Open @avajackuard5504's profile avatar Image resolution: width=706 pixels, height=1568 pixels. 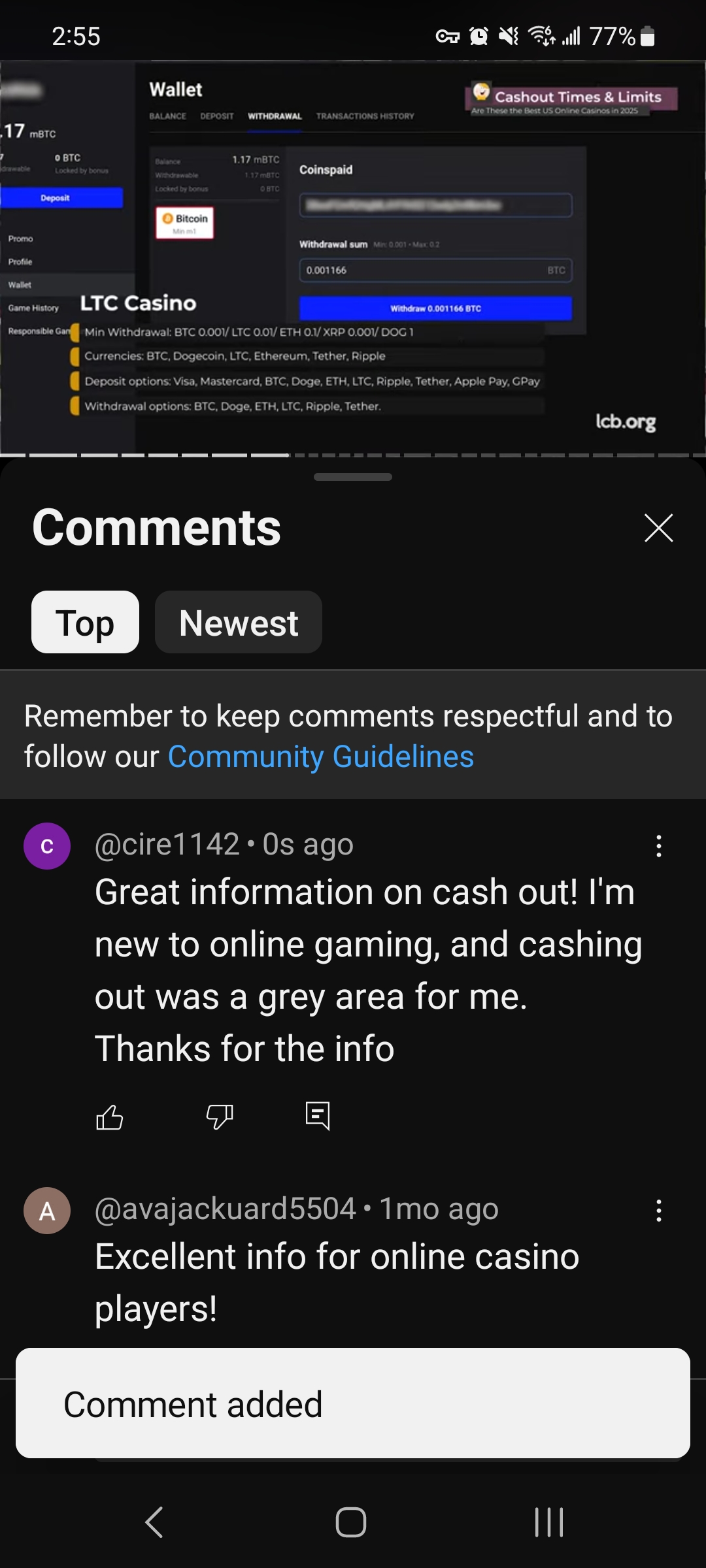47,1211
